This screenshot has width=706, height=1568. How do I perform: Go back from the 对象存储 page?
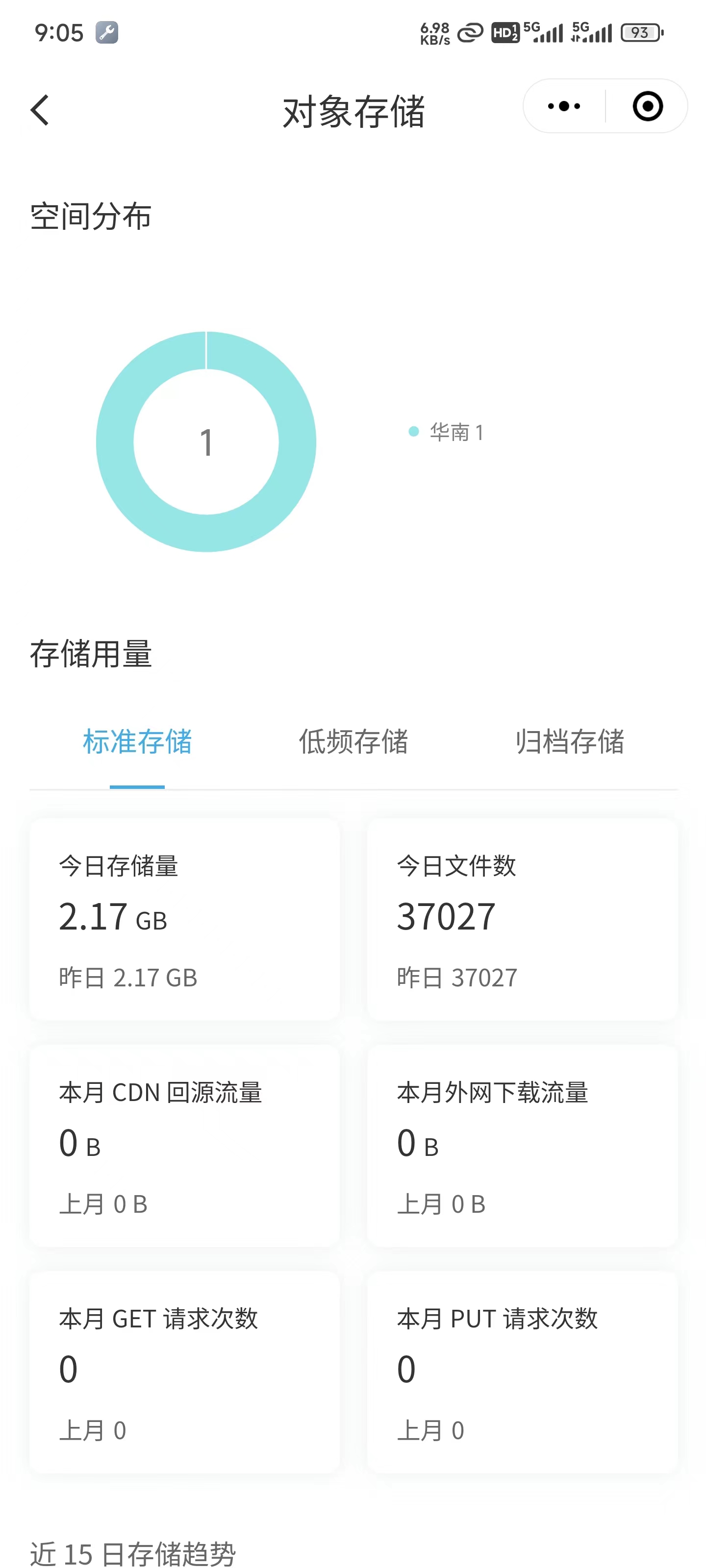(40, 110)
